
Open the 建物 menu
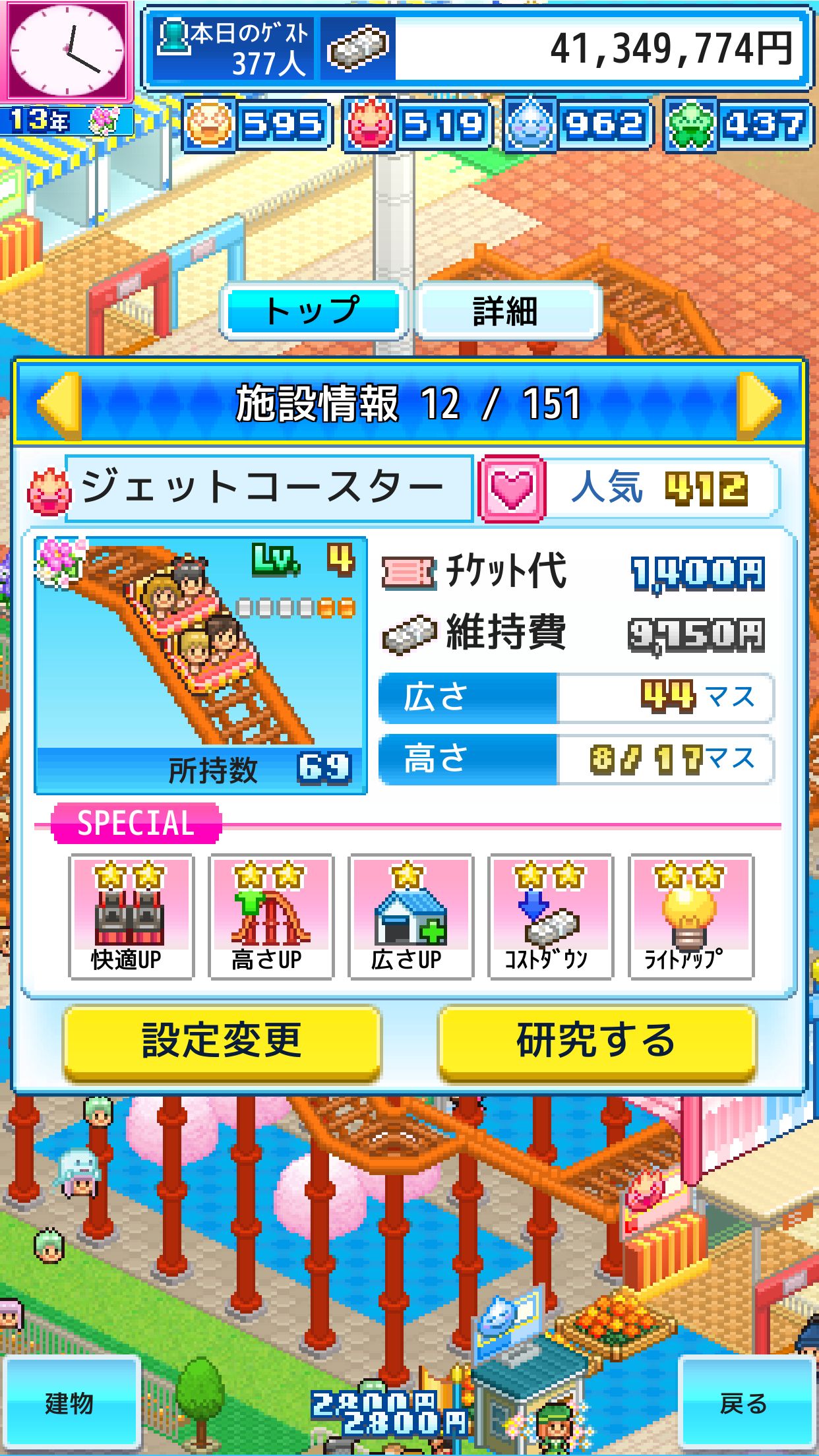(70, 1402)
